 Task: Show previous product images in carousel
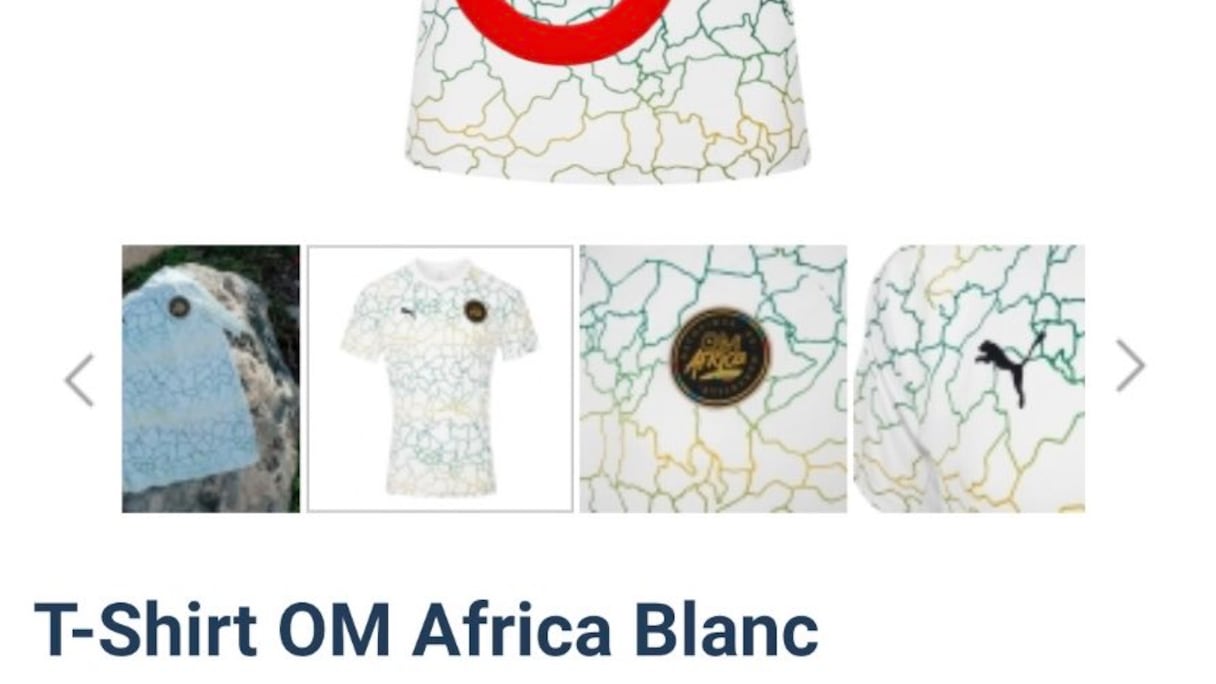80,380
